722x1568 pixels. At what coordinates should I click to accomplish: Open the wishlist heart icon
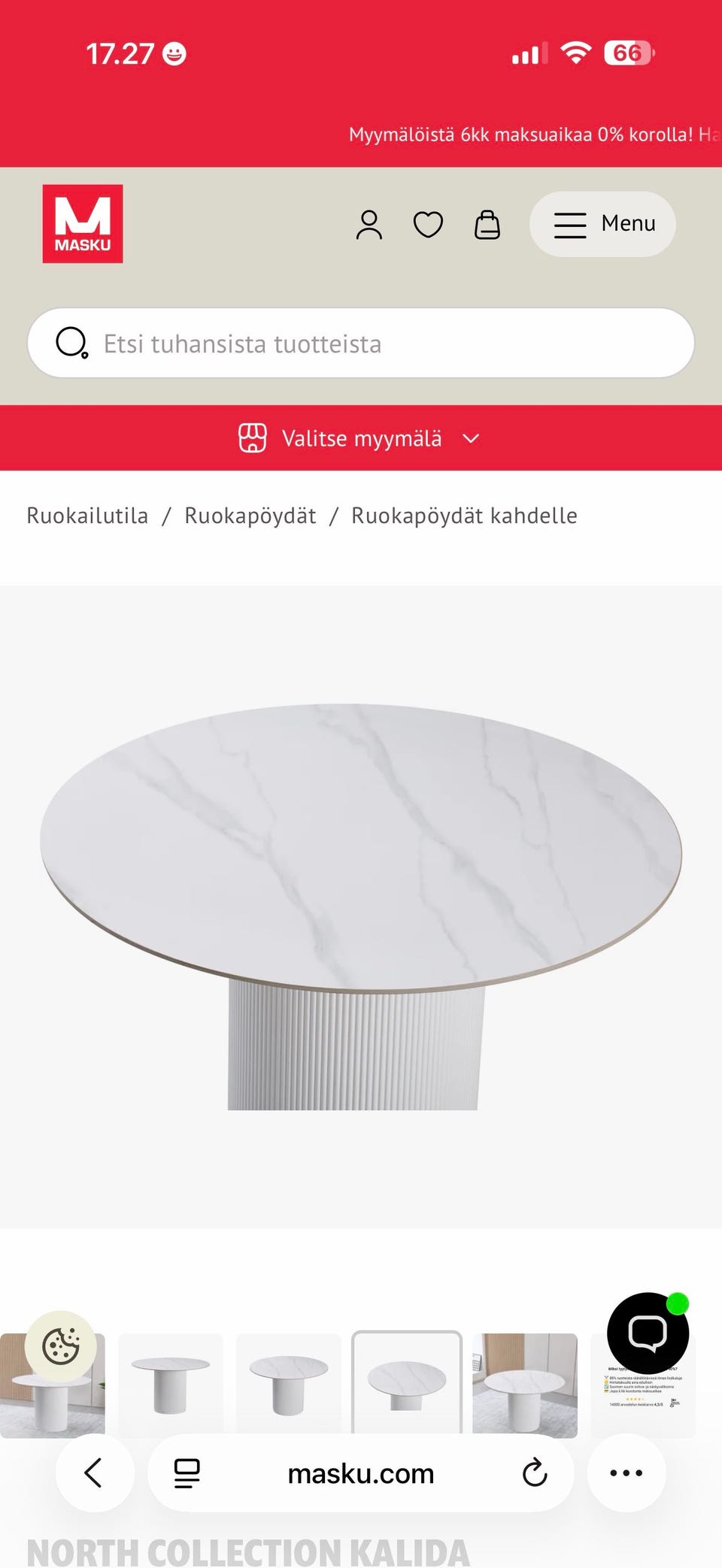pyautogui.click(x=428, y=225)
